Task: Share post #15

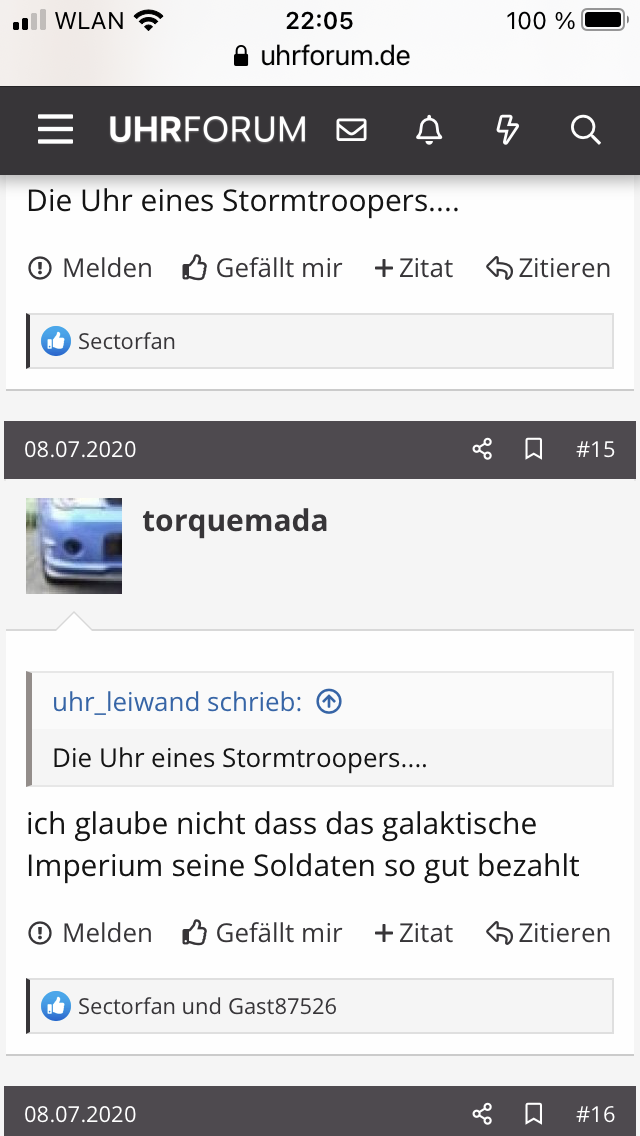Action: point(482,450)
